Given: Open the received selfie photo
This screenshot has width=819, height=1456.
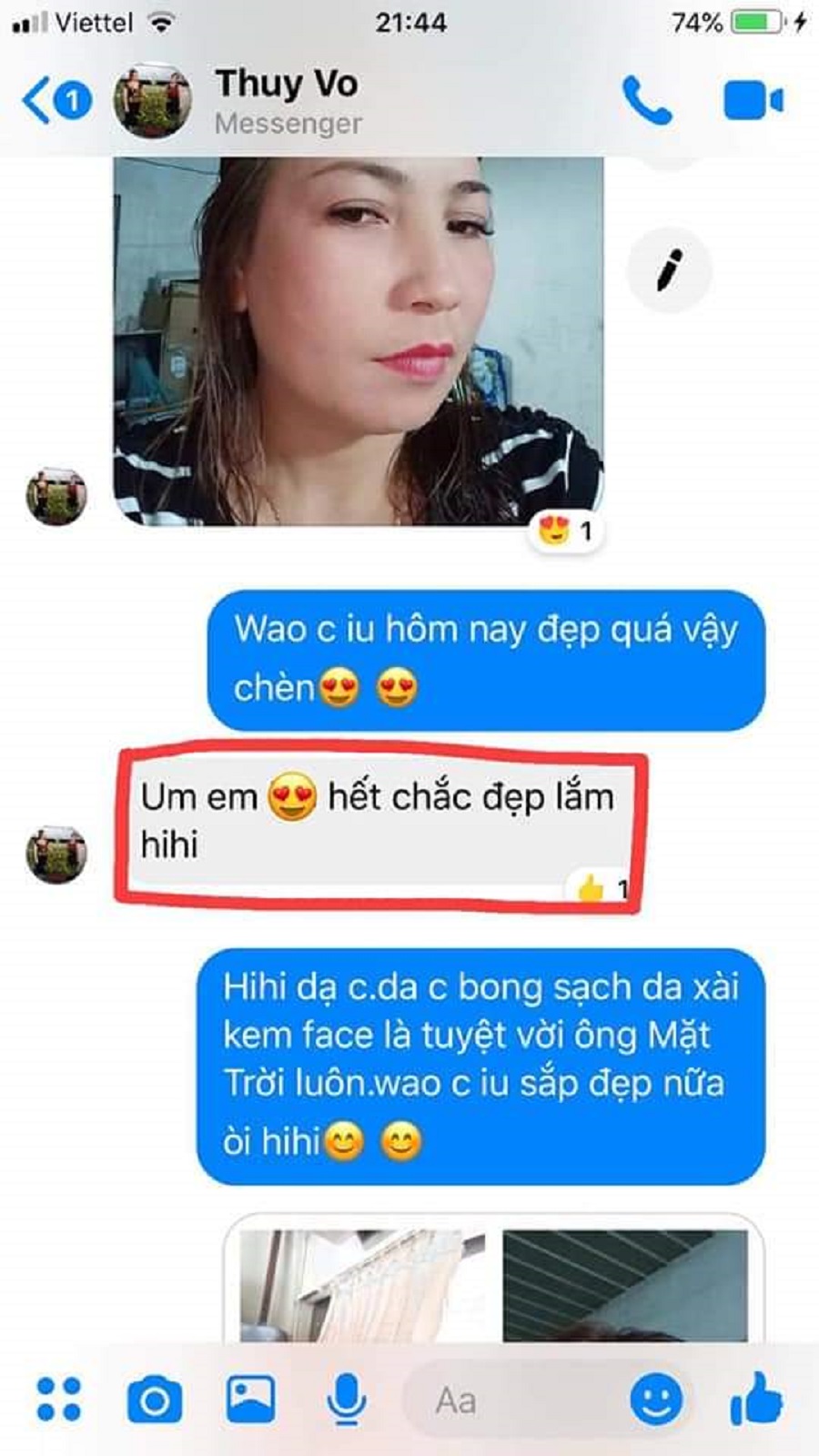Looking at the screenshot, I should point(358,341).
